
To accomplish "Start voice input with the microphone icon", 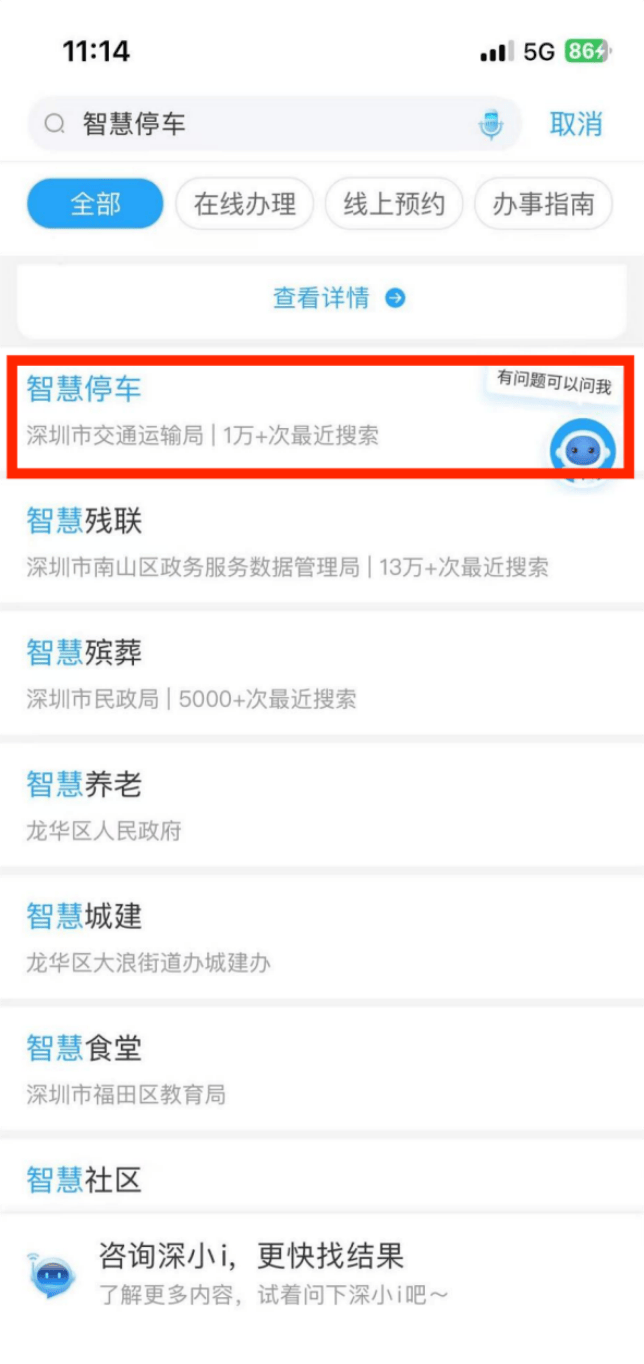I will point(490,125).
